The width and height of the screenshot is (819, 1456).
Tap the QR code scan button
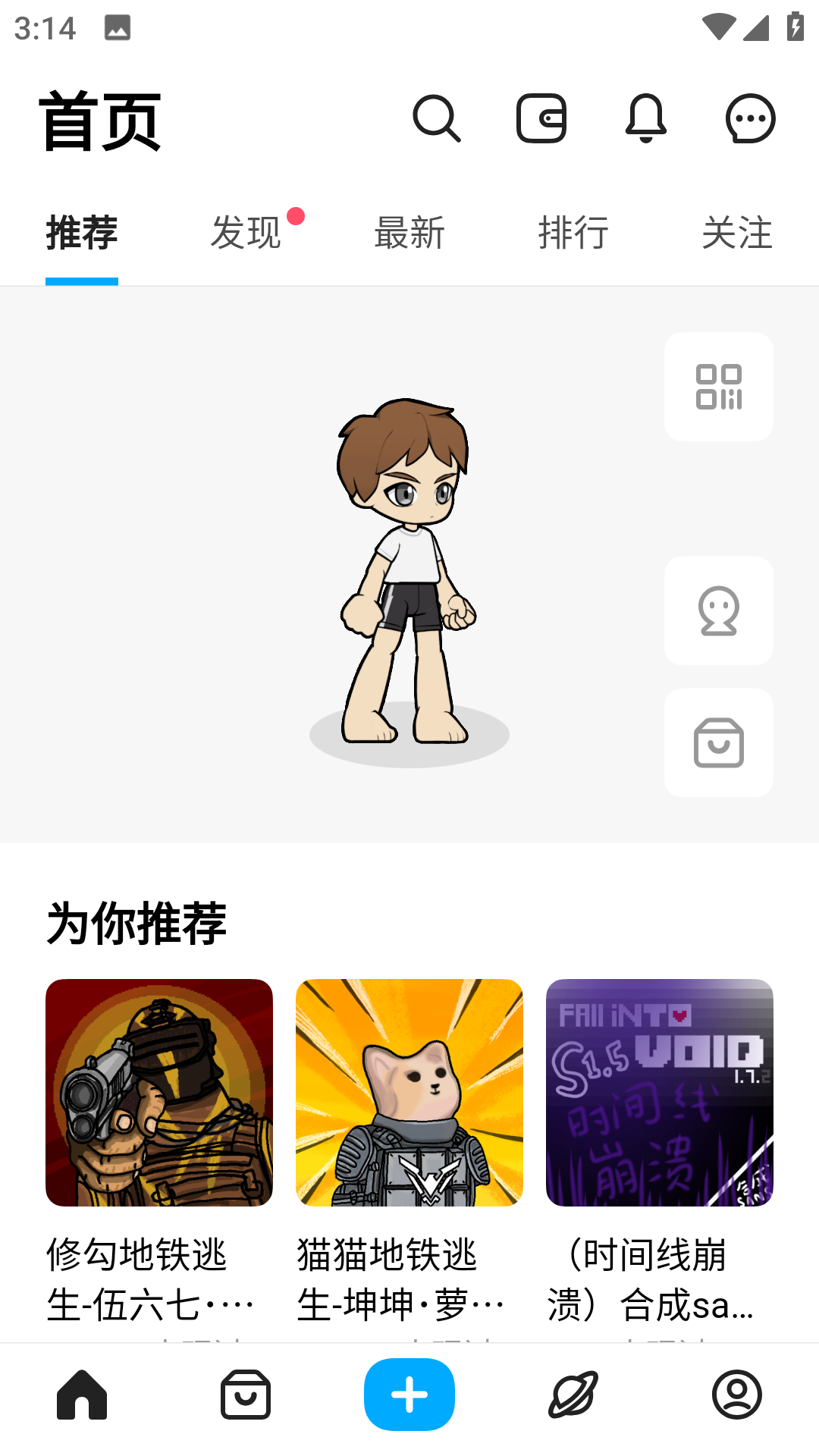click(718, 387)
